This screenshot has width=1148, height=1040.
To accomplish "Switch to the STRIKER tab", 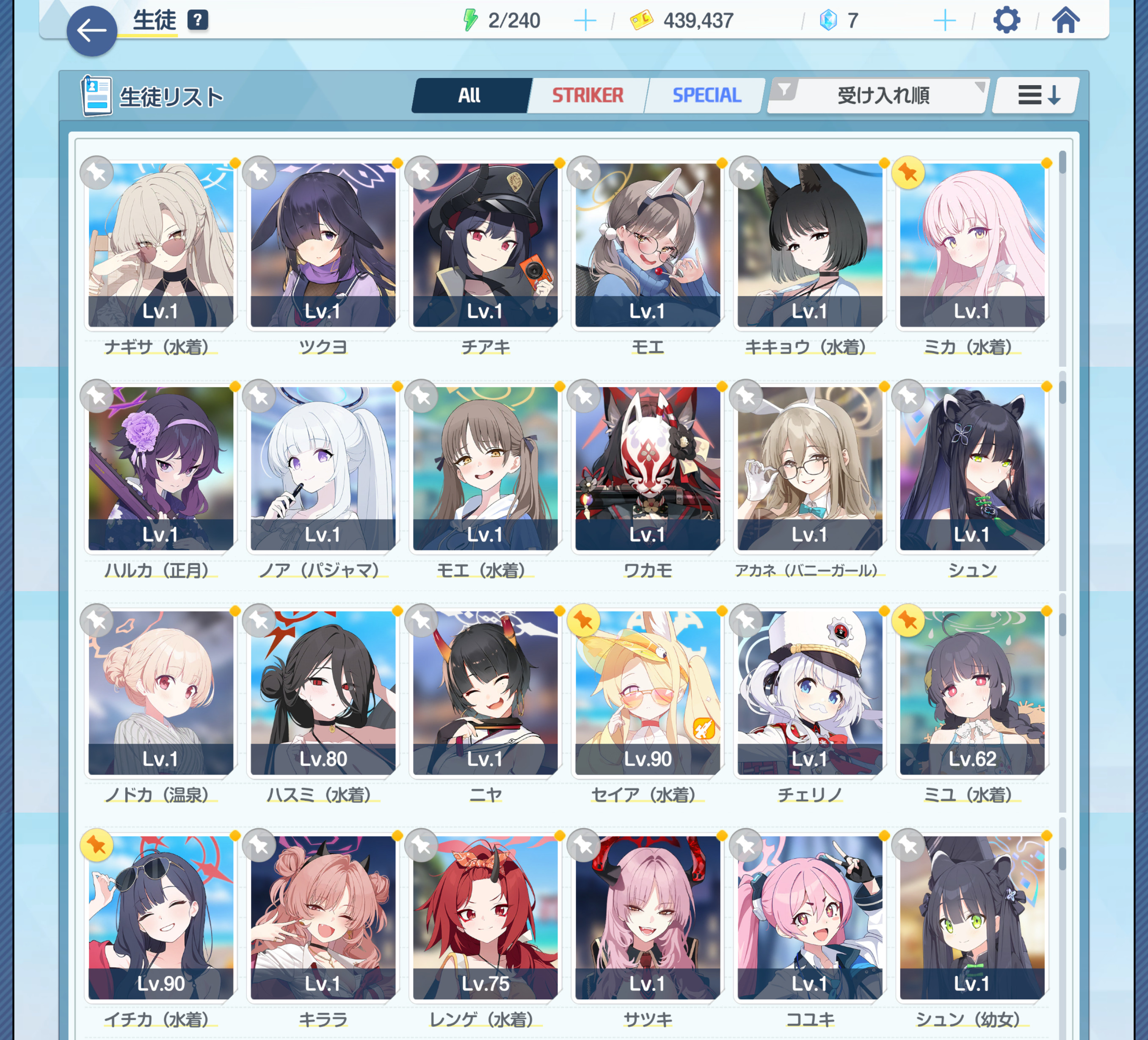I will [588, 95].
